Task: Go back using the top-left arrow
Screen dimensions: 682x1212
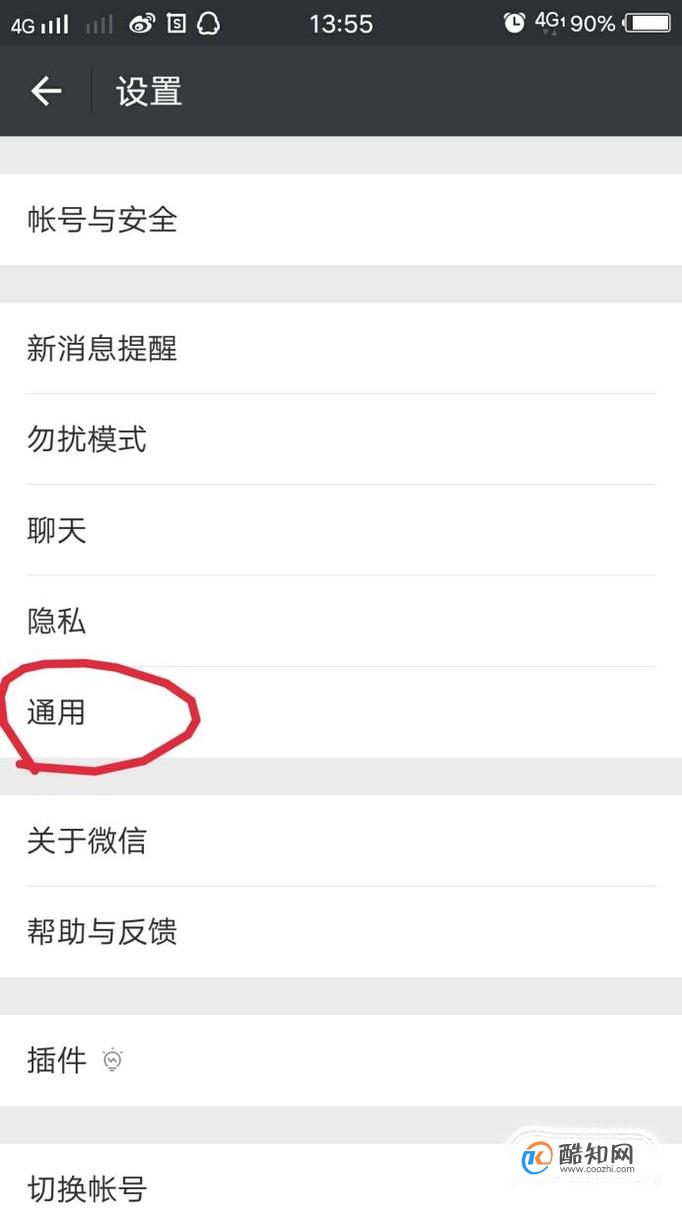Action: pyautogui.click(x=46, y=92)
